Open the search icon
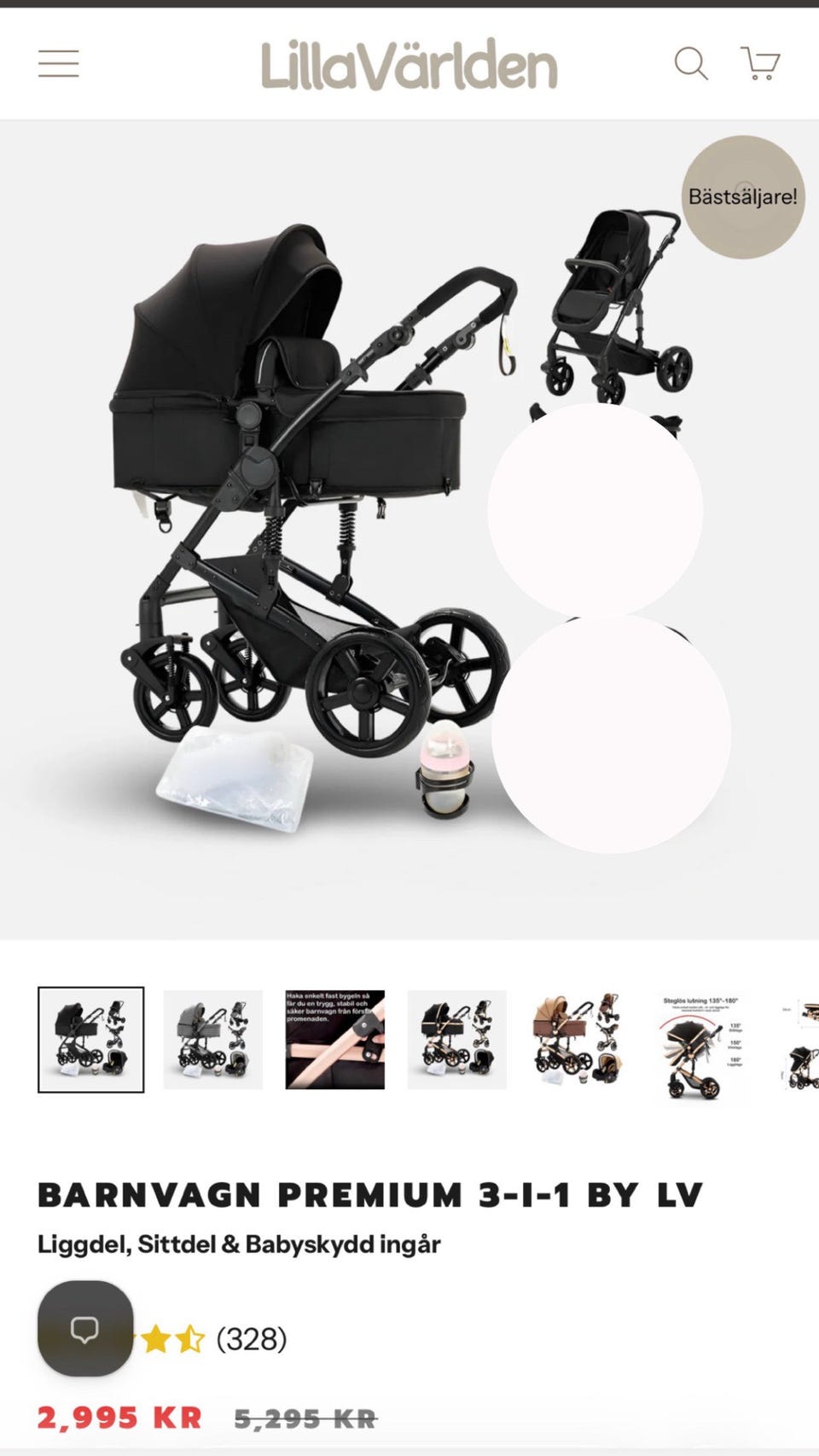Screen dimensions: 819x1456 [691, 64]
